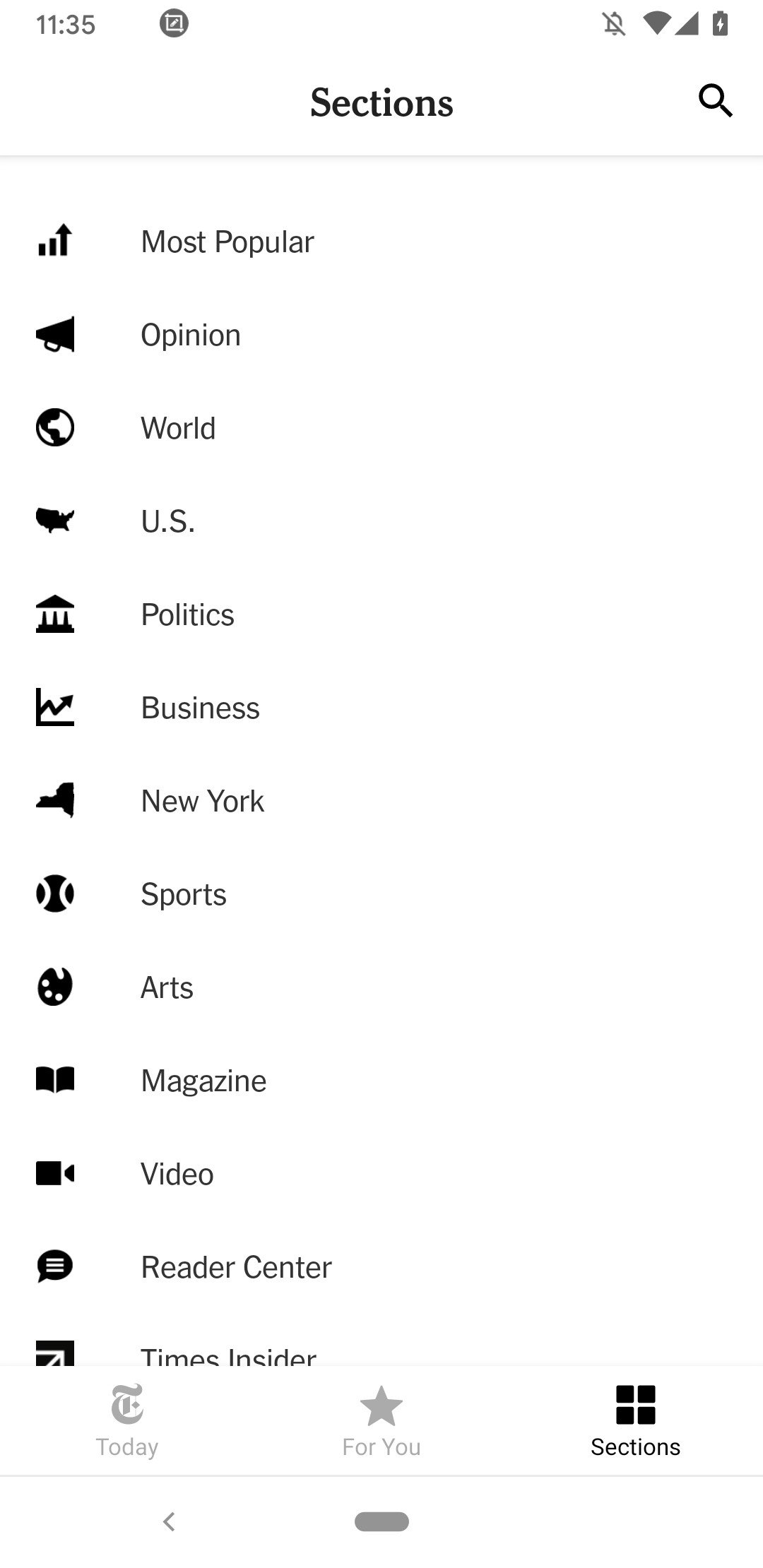
Task: Open the search icon in the header
Action: [715, 101]
